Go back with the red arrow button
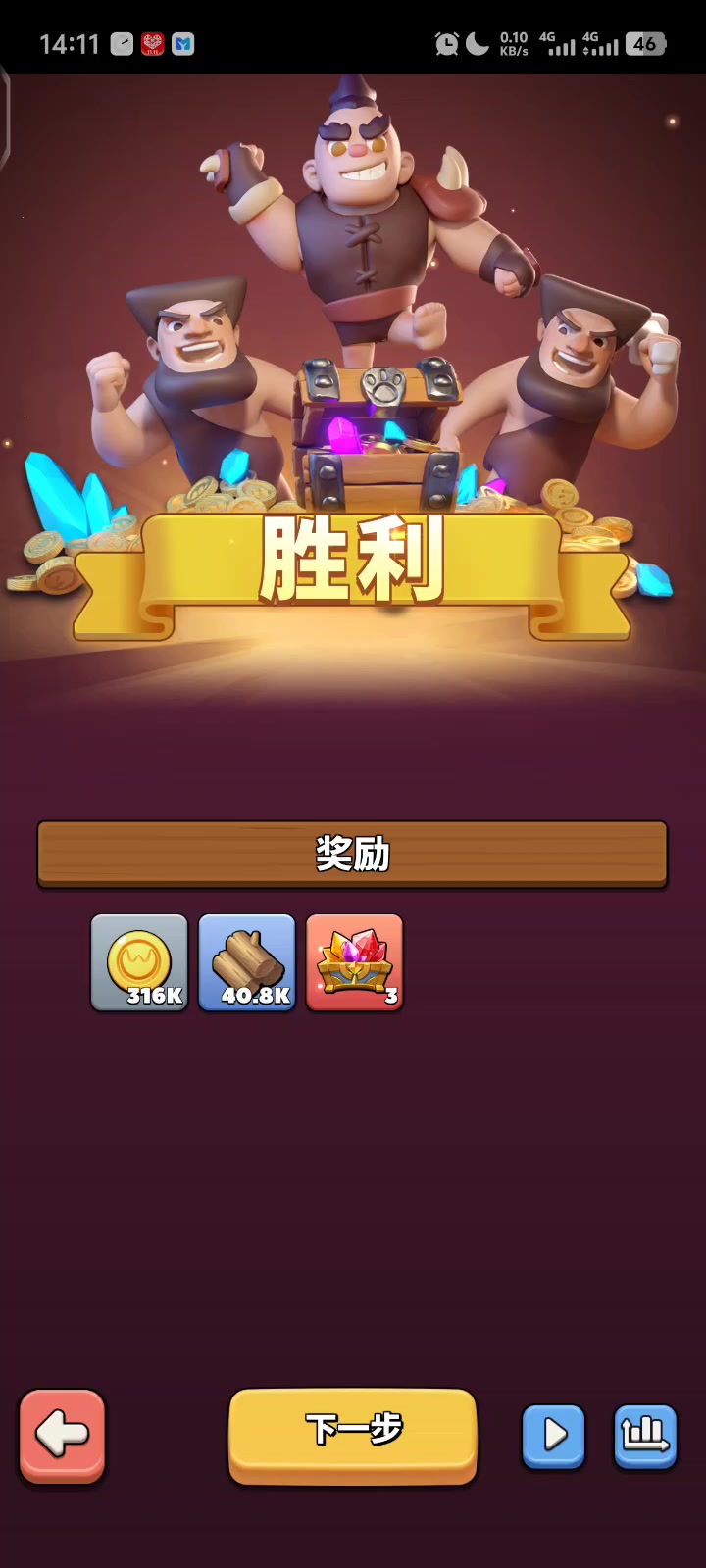706x1568 pixels. point(62,1435)
